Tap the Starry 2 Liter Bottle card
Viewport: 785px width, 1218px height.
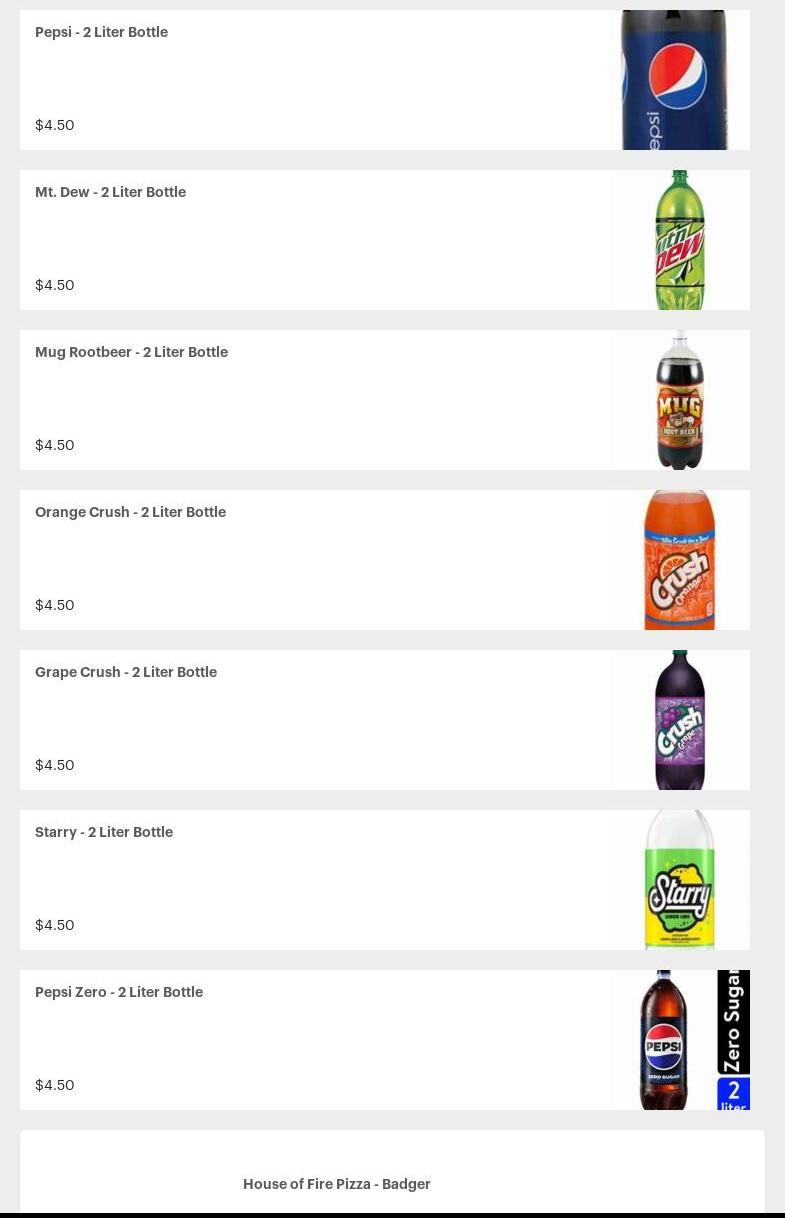tap(384, 880)
